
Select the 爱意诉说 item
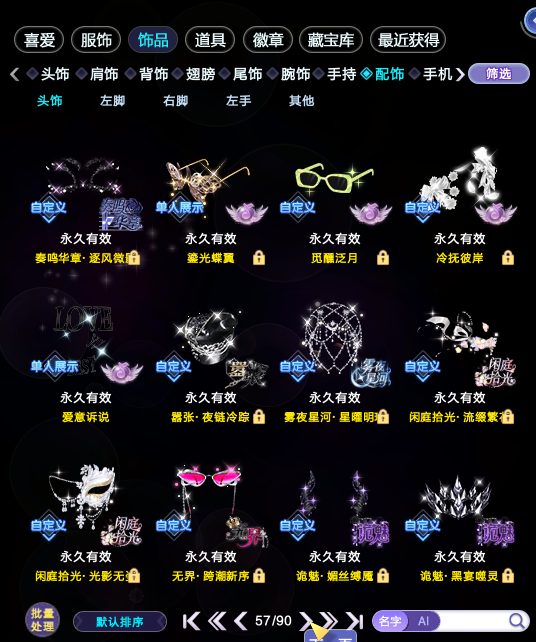(x=86, y=364)
